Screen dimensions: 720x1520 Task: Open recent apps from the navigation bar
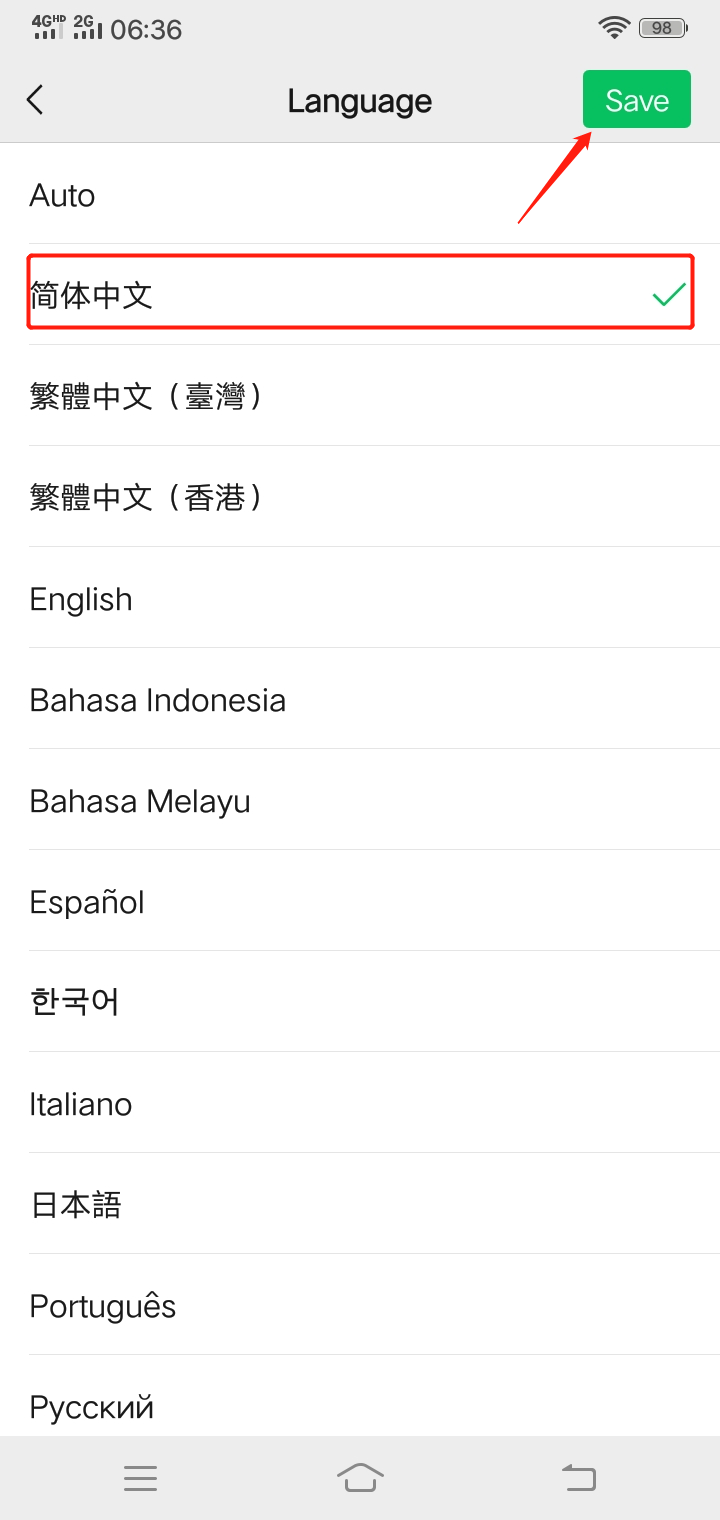[x=141, y=1478]
